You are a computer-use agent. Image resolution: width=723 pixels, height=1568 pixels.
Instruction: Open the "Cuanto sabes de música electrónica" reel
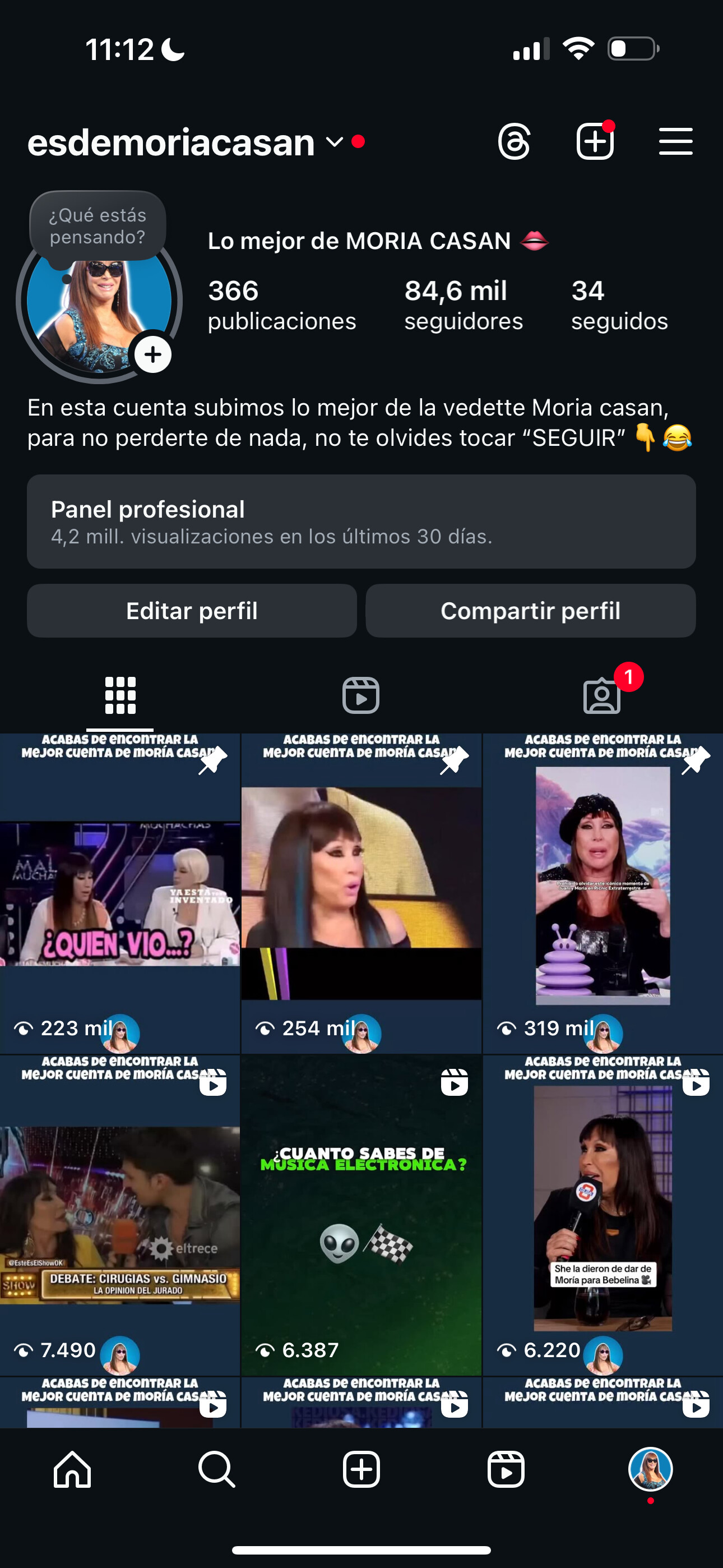(x=361, y=1215)
